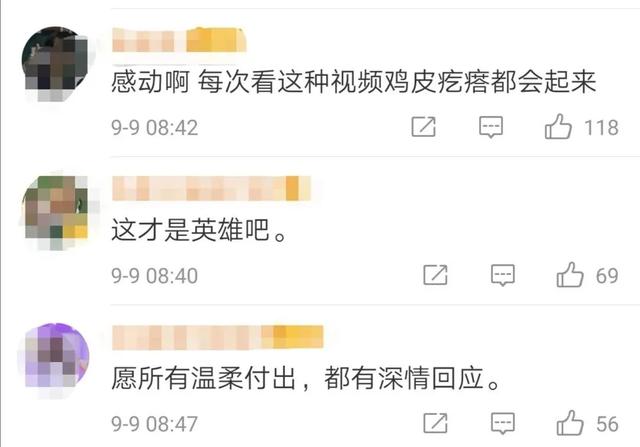Like the comment with 118 likes
Image resolution: width=640 pixels, height=447 pixels.
pos(558,127)
